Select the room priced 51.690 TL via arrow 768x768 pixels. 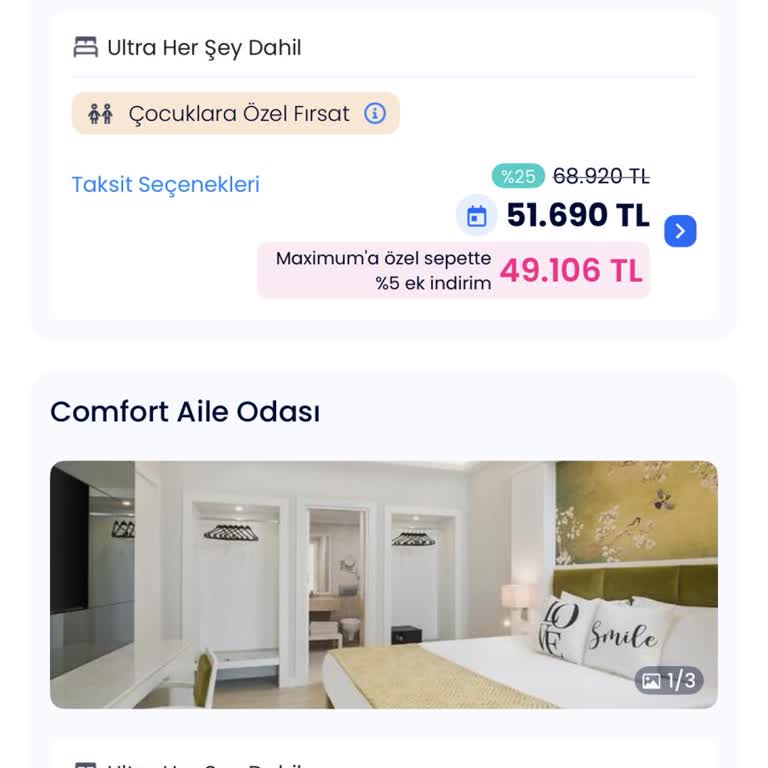(680, 231)
